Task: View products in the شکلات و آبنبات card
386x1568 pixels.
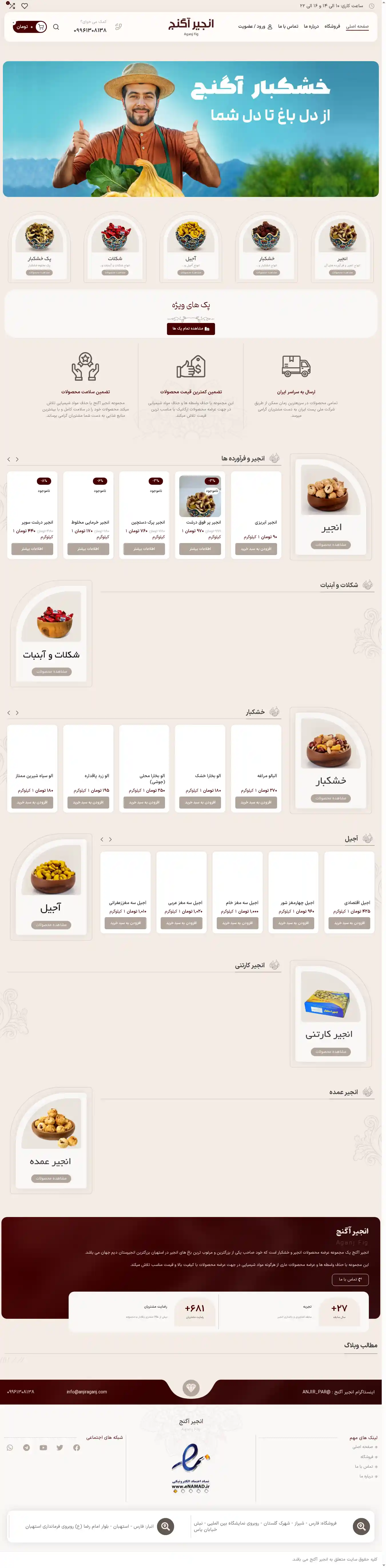Action: click(52, 671)
